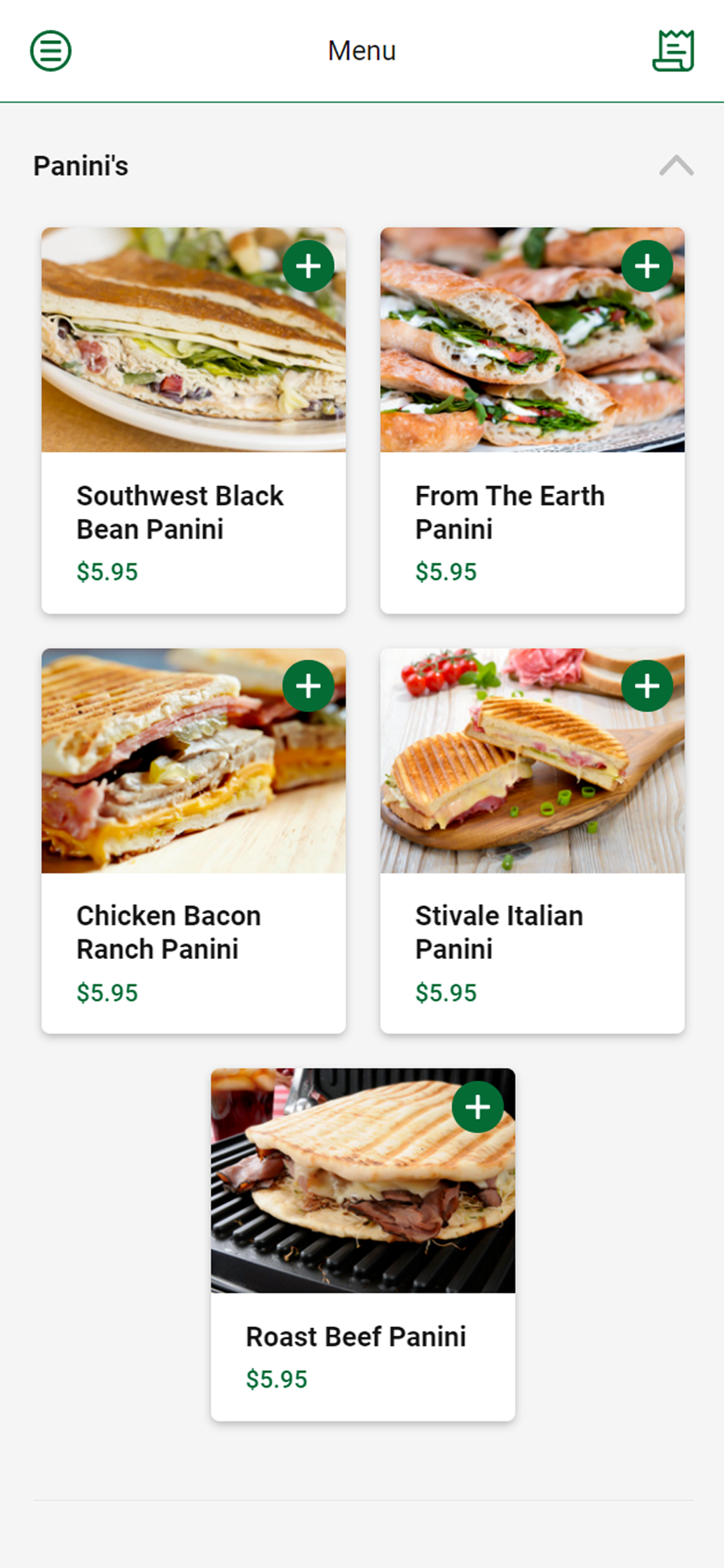Screen dimensions: 724x1568
Task: Add Roast Beef Panini to order
Action: [477, 1107]
